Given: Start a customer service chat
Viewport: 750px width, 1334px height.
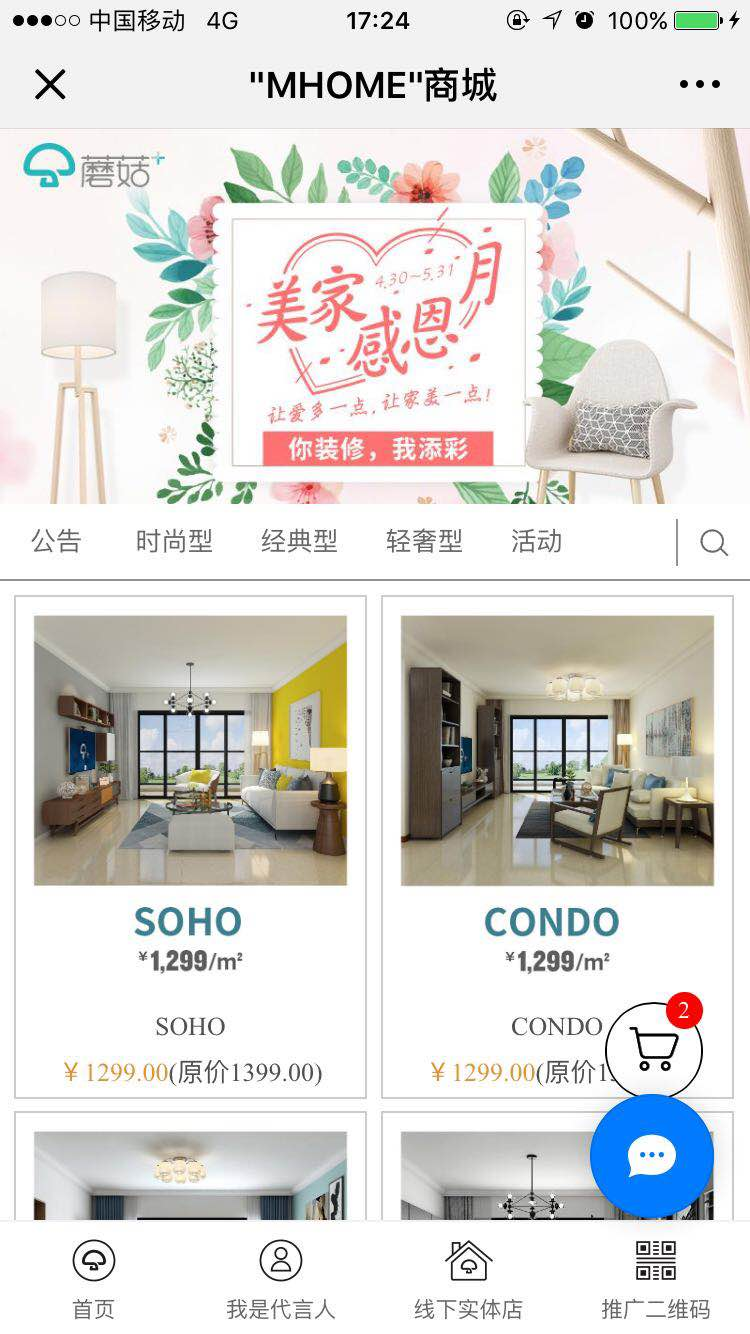Looking at the screenshot, I should point(651,1156).
